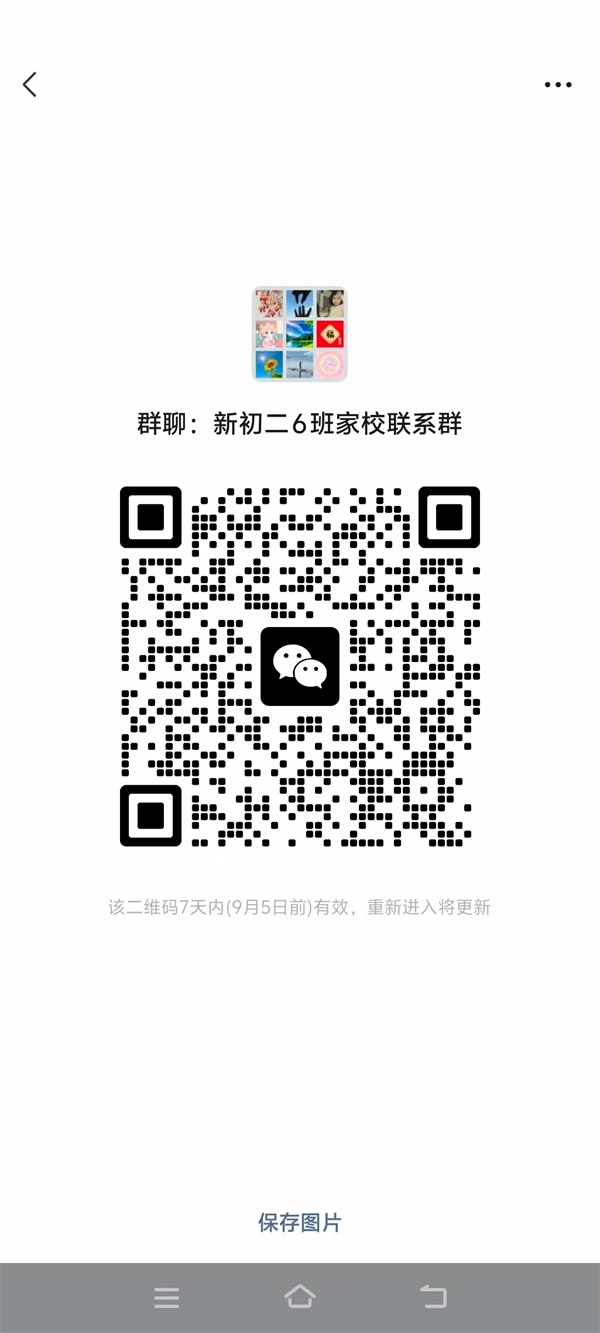
Task: Open the three-dot more options menu
Action: (558, 85)
